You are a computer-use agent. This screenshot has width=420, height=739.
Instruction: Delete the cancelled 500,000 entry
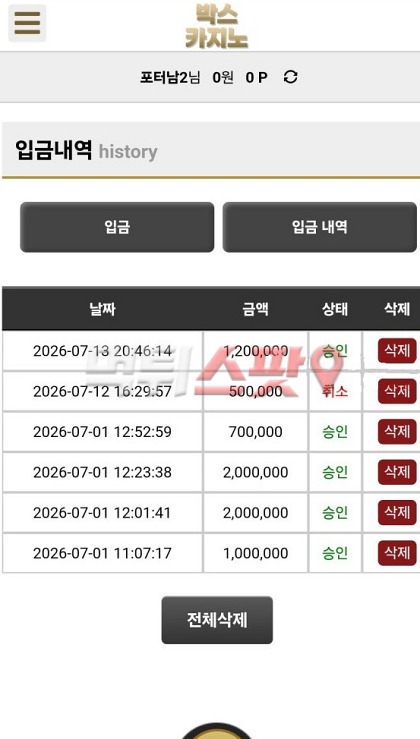pos(397,391)
